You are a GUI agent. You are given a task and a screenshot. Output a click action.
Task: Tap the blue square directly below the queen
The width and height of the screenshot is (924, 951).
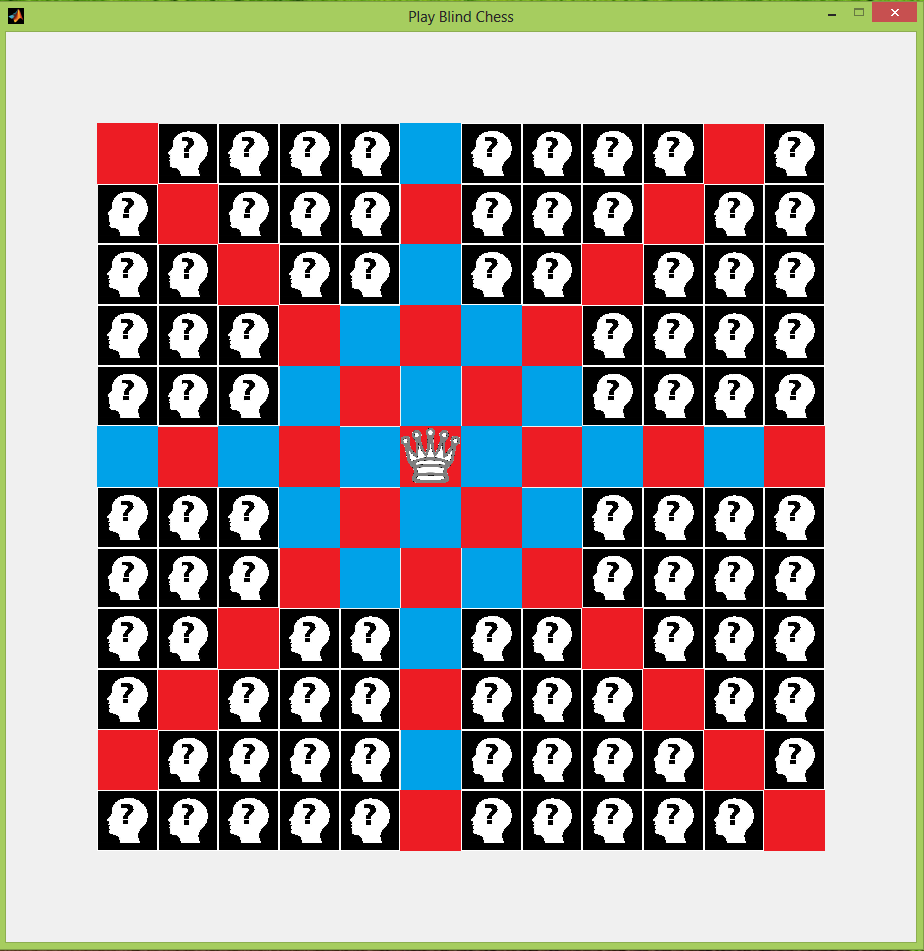click(x=431, y=518)
